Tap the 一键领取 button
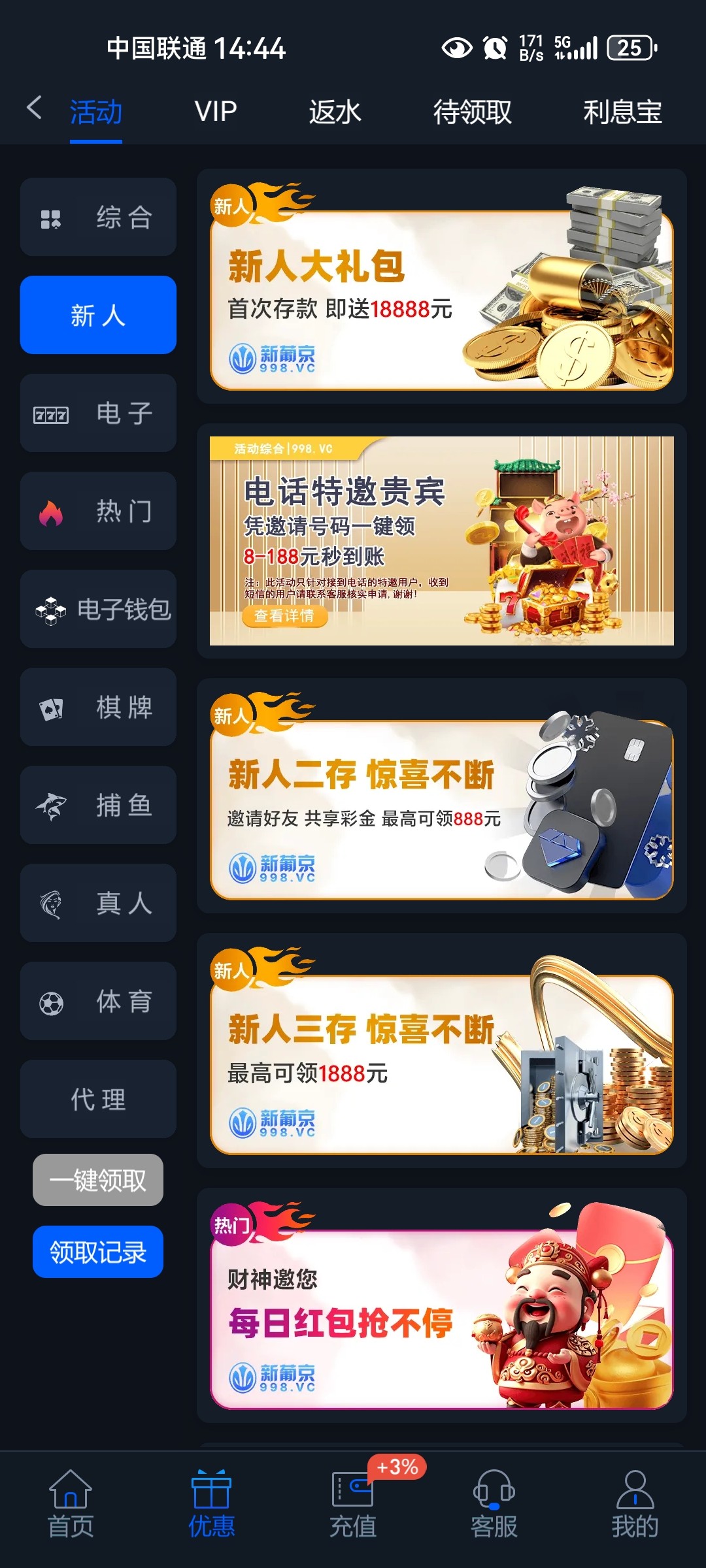706x1568 pixels. coord(98,1180)
